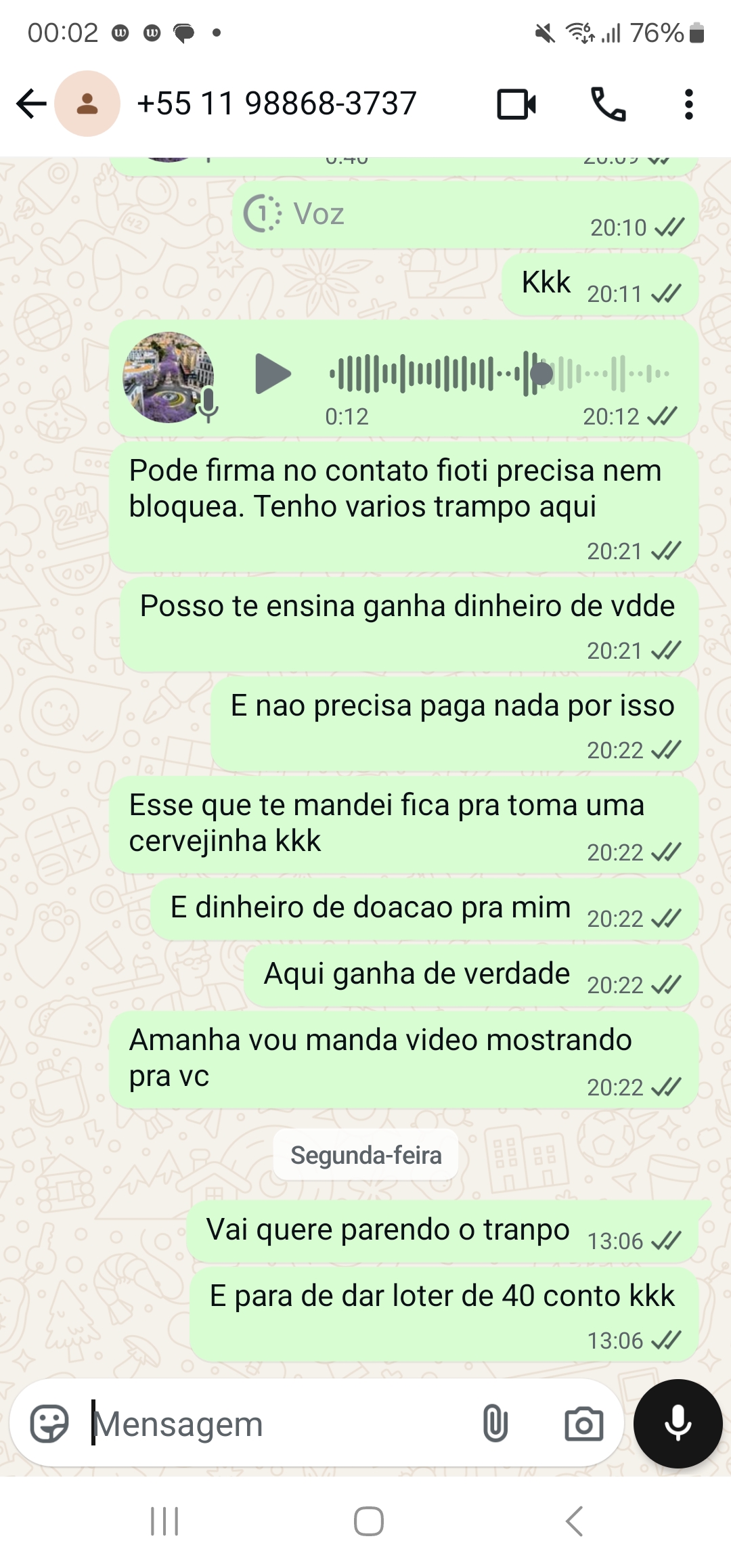This screenshot has width=731, height=1568.
Task: Go back to the chat list
Action: (31, 104)
